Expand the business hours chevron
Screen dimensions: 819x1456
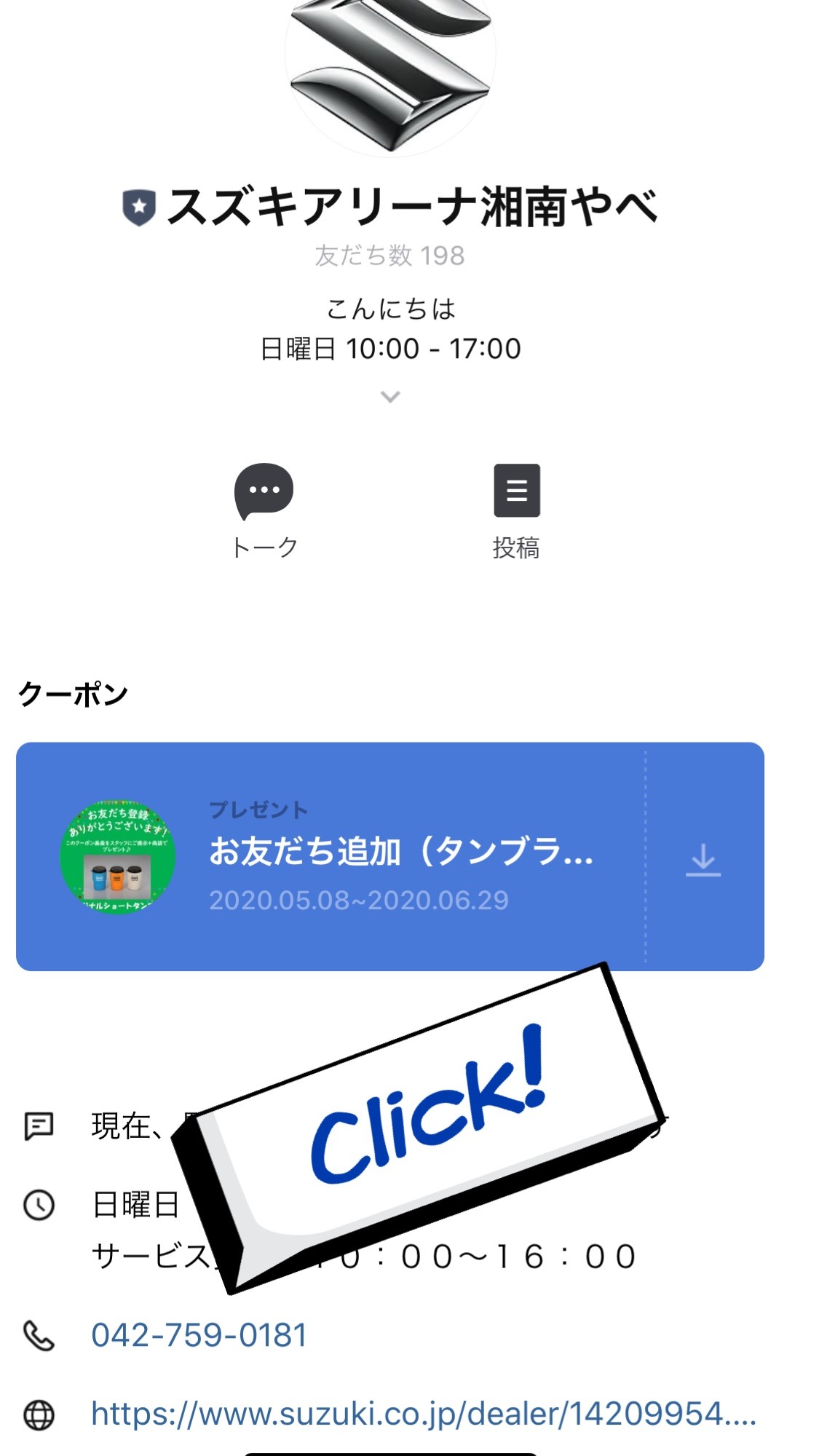tap(390, 397)
